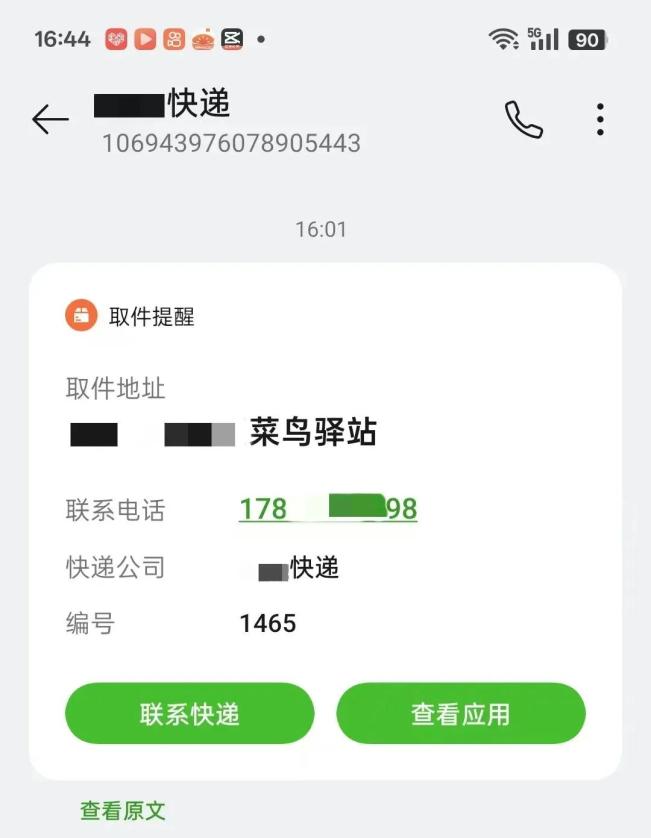The width and height of the screenshot is (651, 838).
Task: Open 查看原文 to view original message
Action: coord(123,810)
